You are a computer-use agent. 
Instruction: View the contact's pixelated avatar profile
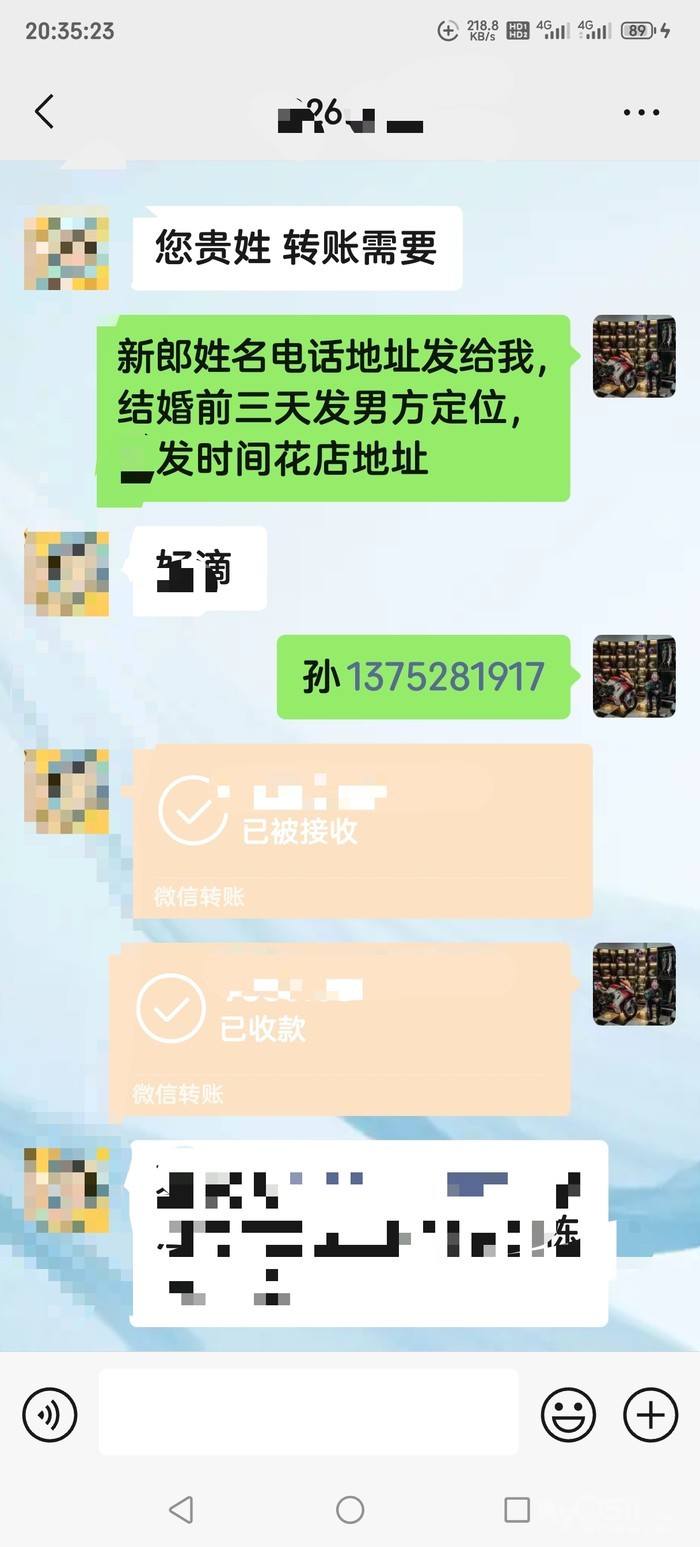click(67, 250)
